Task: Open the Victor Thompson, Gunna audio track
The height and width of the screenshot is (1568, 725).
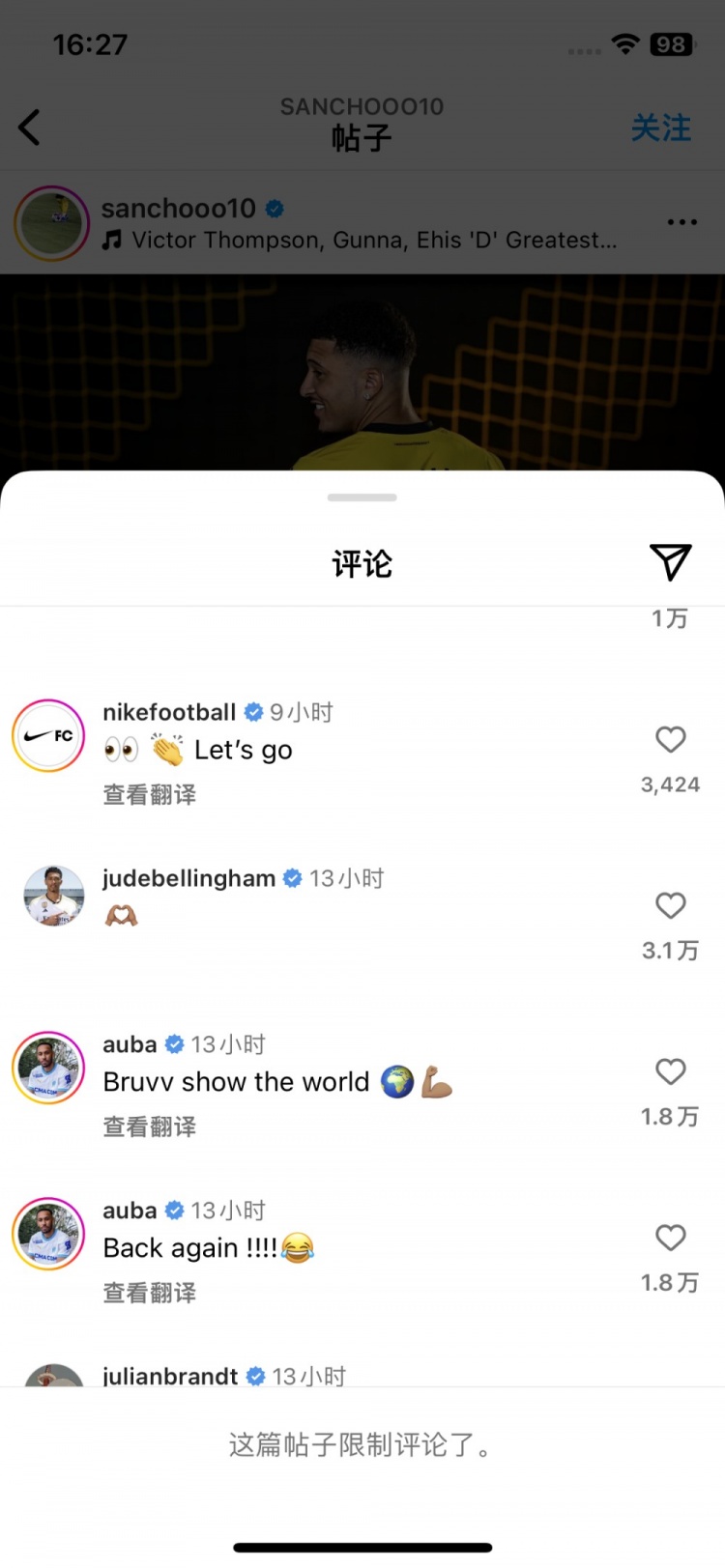Action: (372, 240)
